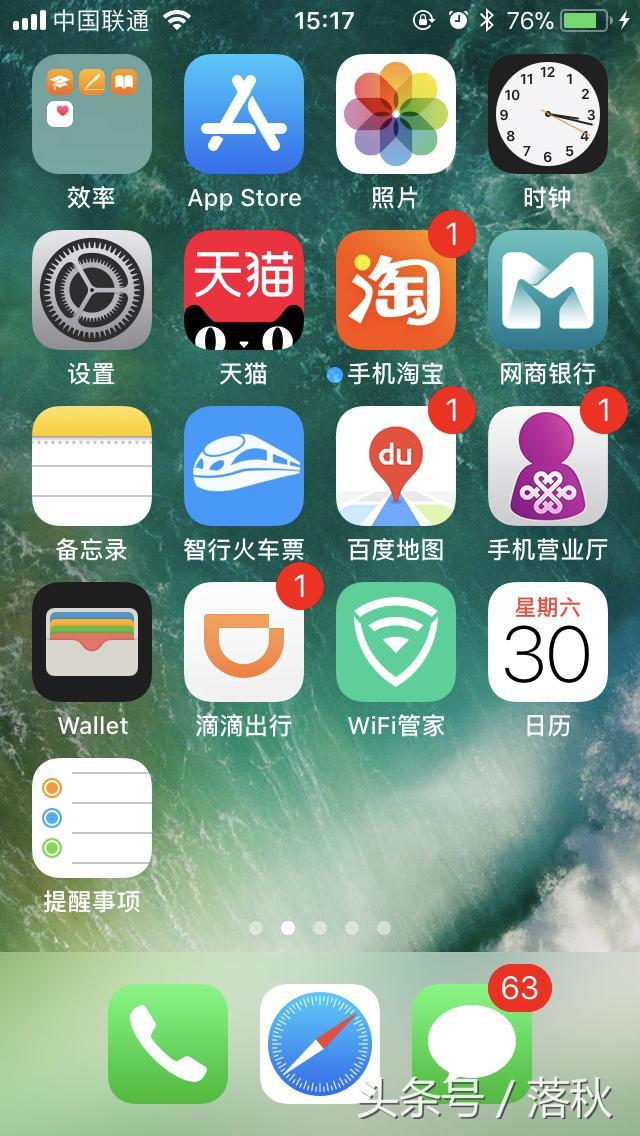The image size is (640, 1136).
Task: Launch the App Store
Action: point(244,114)
